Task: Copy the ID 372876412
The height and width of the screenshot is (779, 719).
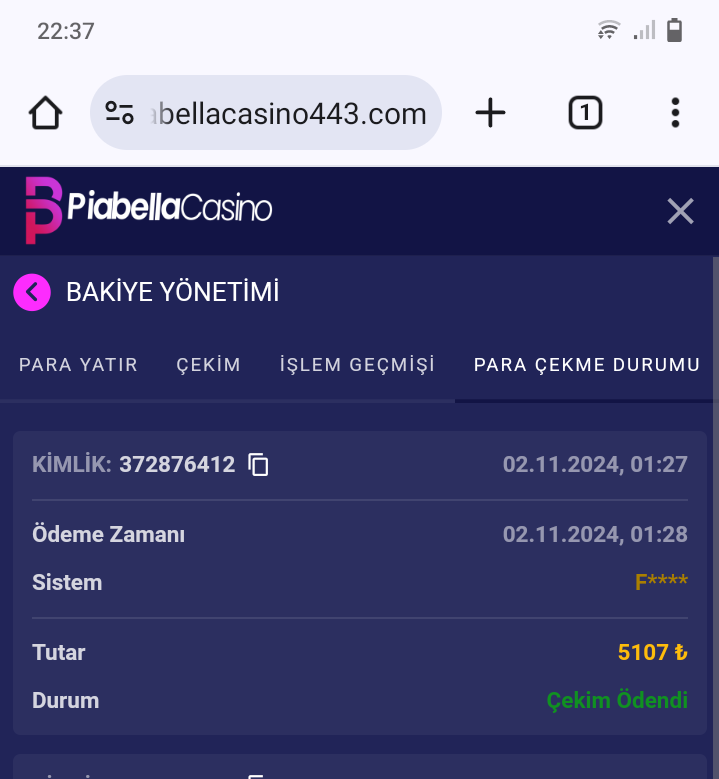Action: (x=259, y=465)
